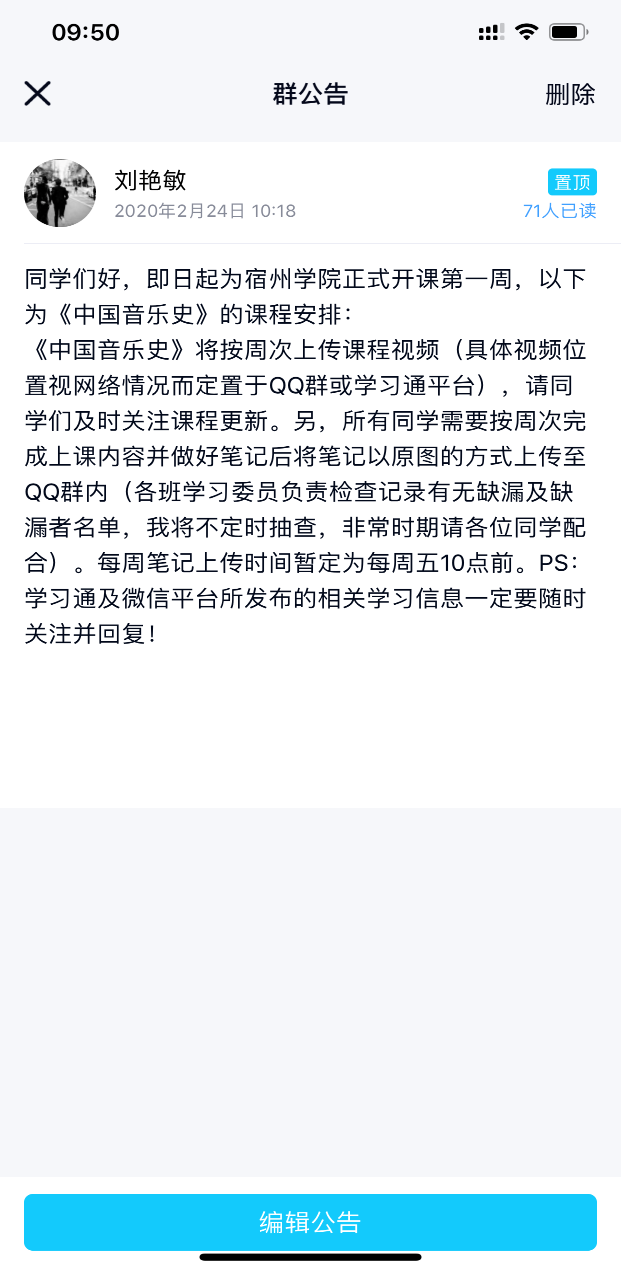This screenshot has width=621, height=1272.
Task: Close the group announcement page
Action: tap(38, 94)
